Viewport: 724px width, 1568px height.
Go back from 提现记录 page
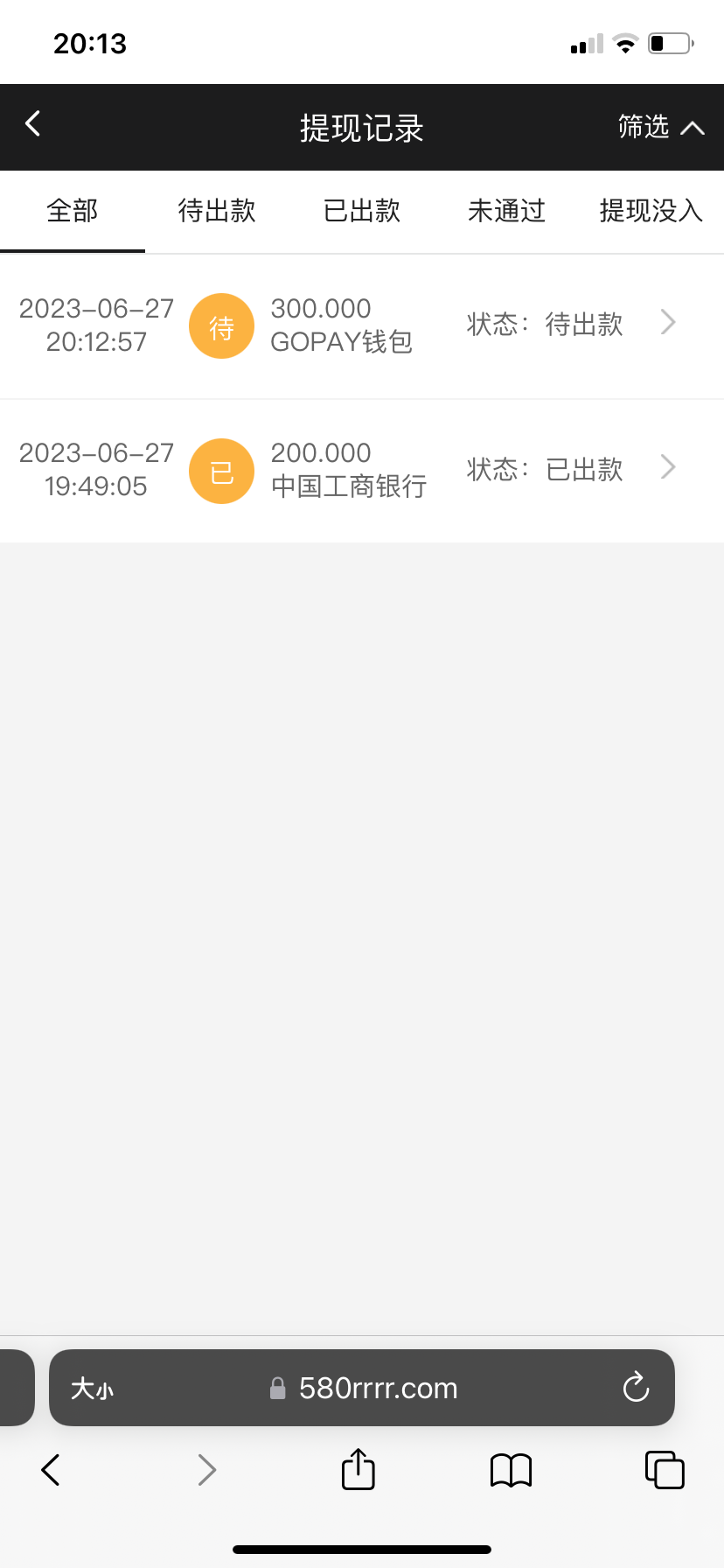coord(33,124)
